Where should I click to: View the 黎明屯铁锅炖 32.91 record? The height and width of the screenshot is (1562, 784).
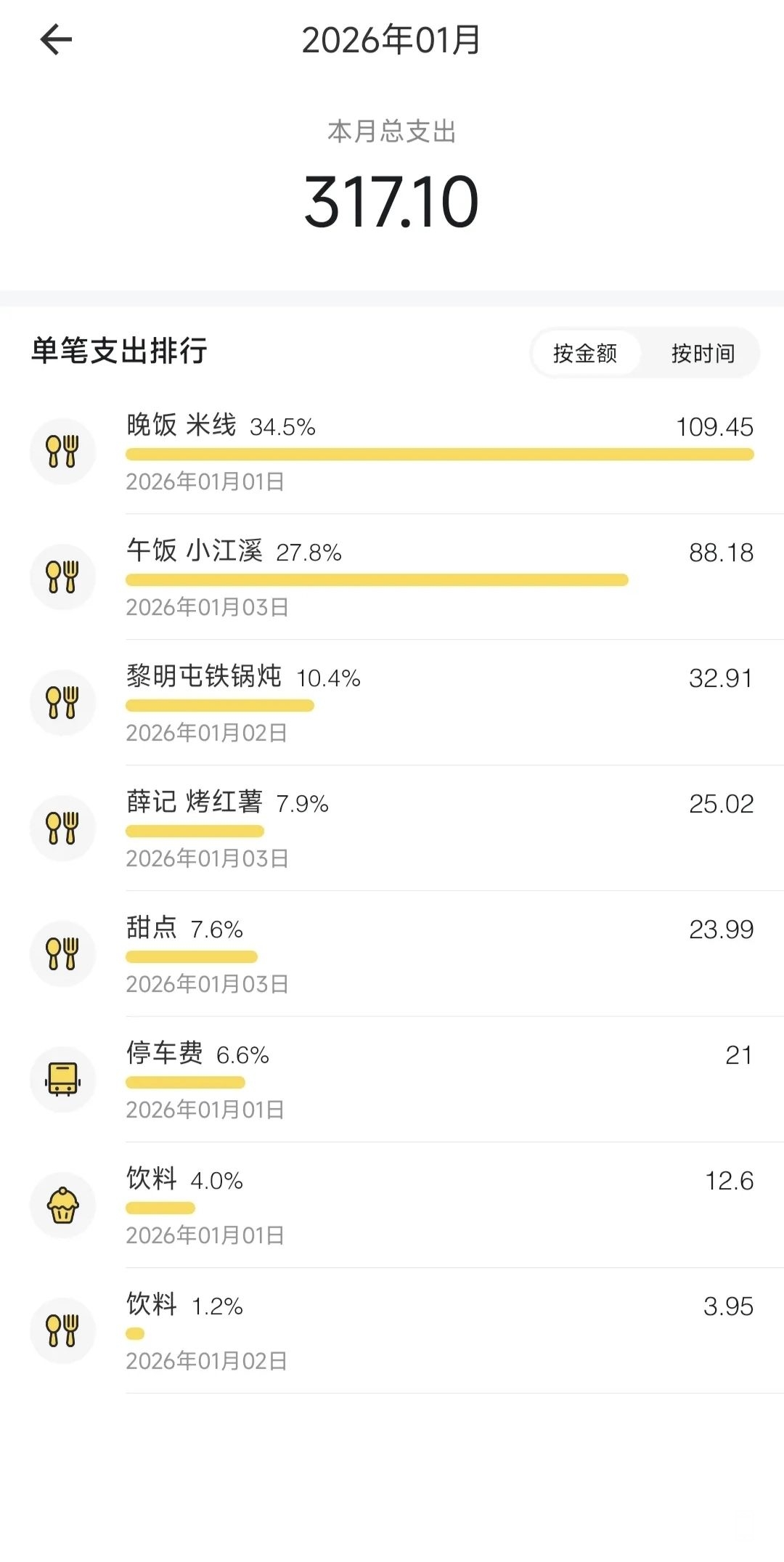tap(439, 703)
